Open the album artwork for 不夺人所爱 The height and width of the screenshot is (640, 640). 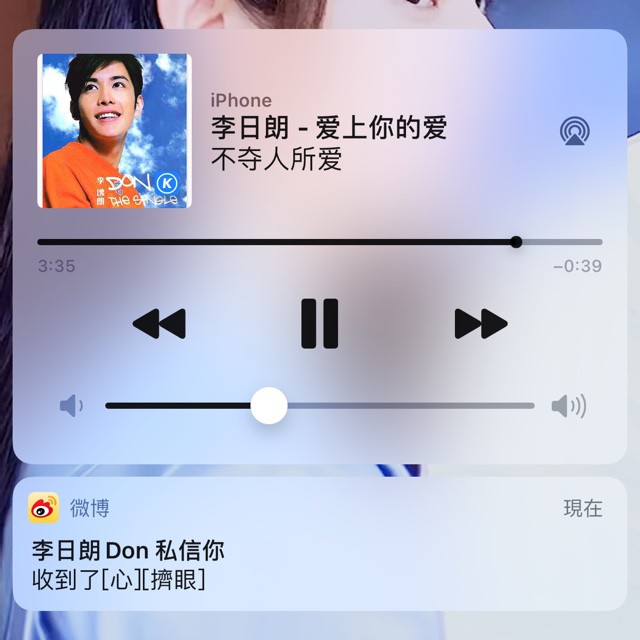(x=114, y=131)
